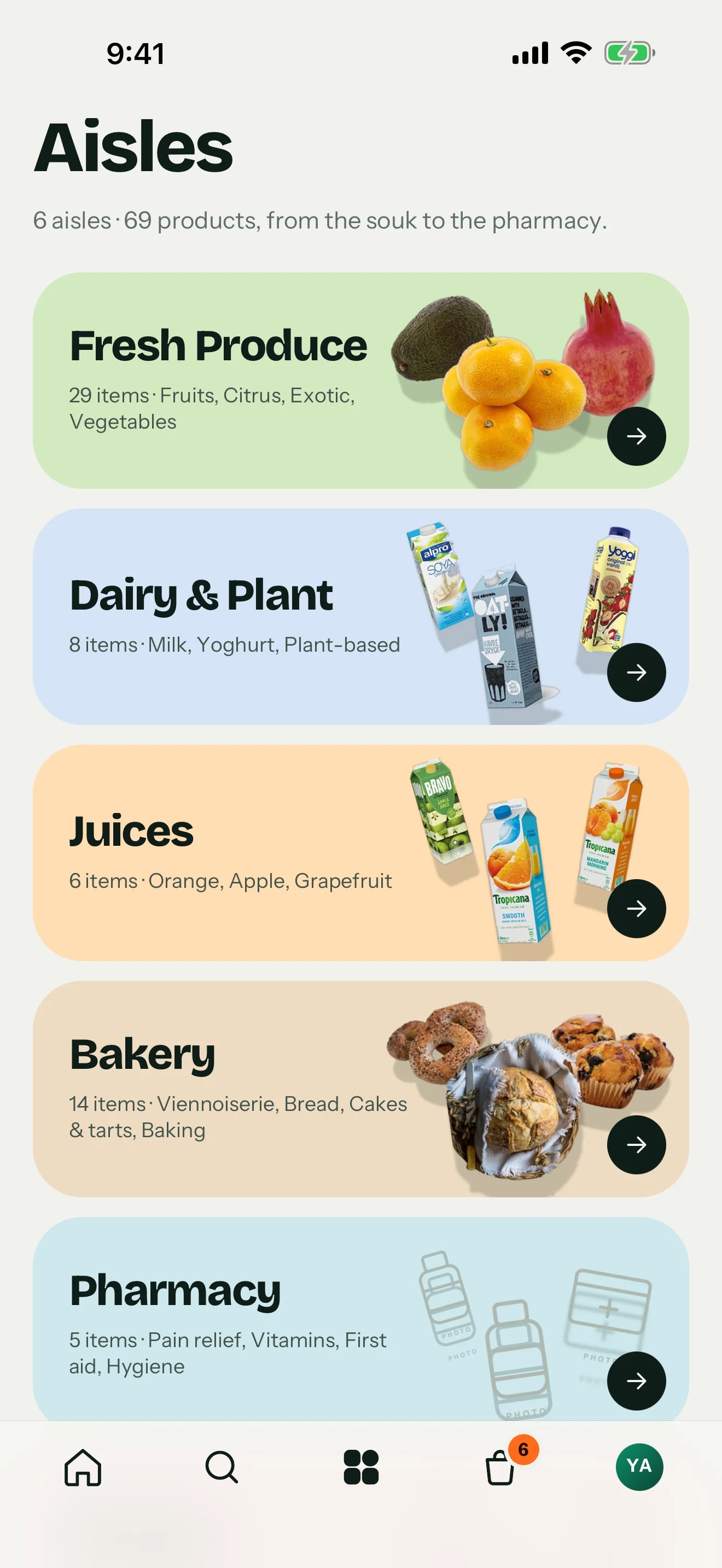The image size is (722, 1568).
Task: Tap the arrow button on Dairy & Plant
Action: pos(636,672)
